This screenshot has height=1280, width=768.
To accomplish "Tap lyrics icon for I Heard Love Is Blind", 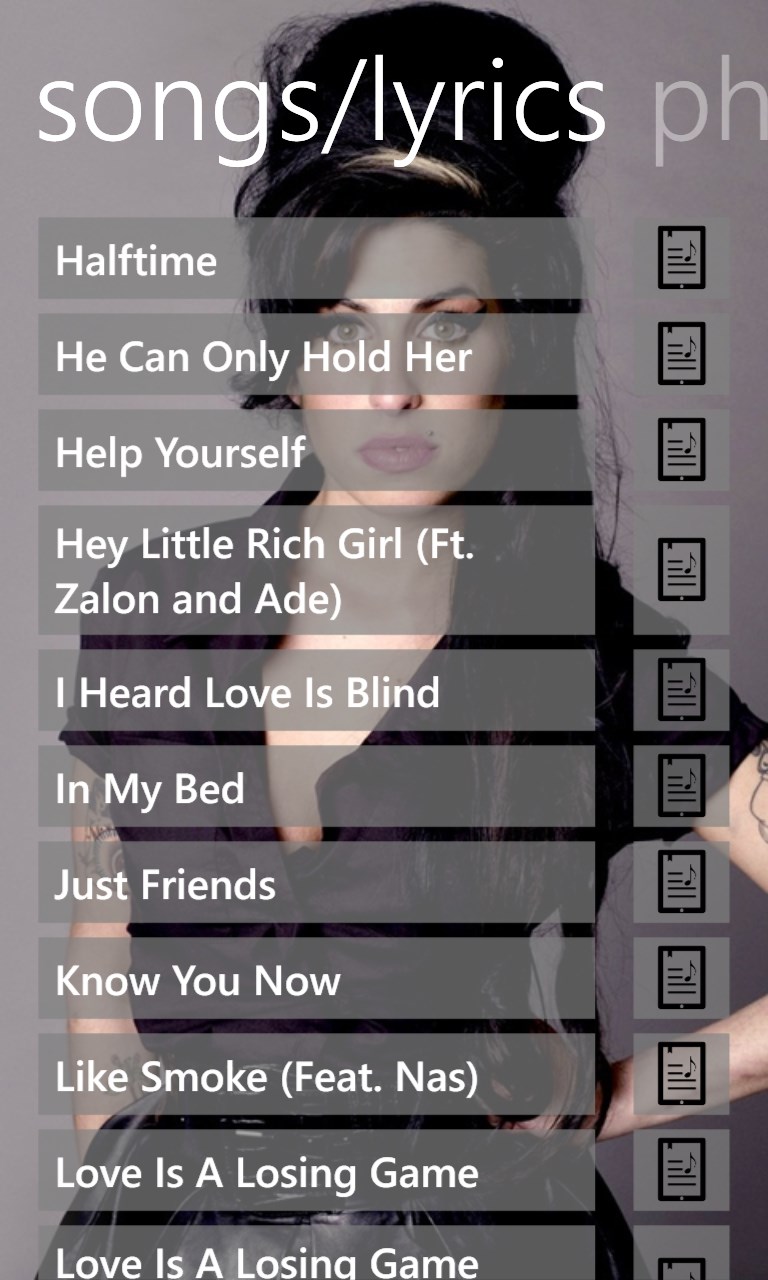I will 681,691.
